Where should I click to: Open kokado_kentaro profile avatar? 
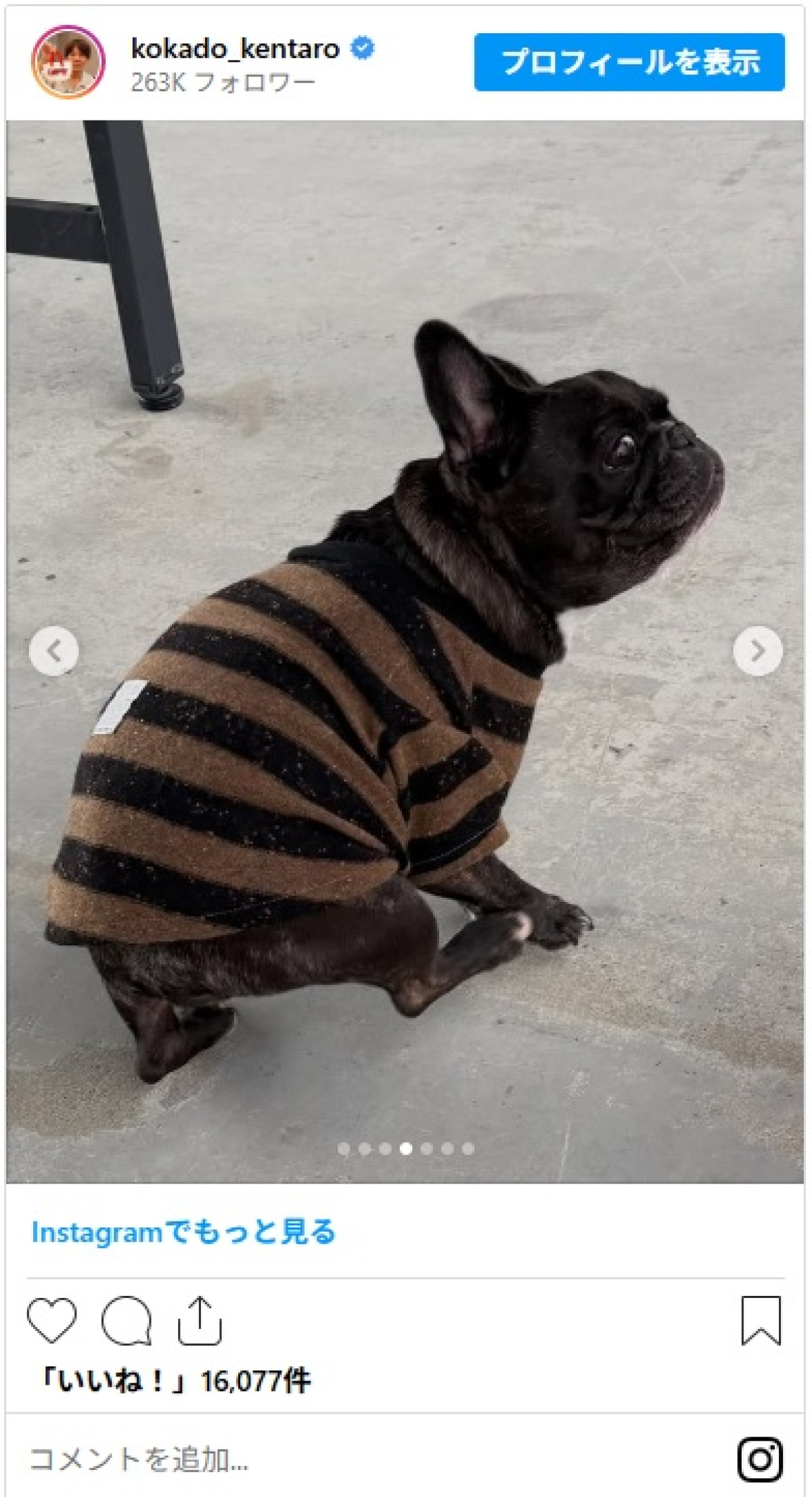(68, 62)
